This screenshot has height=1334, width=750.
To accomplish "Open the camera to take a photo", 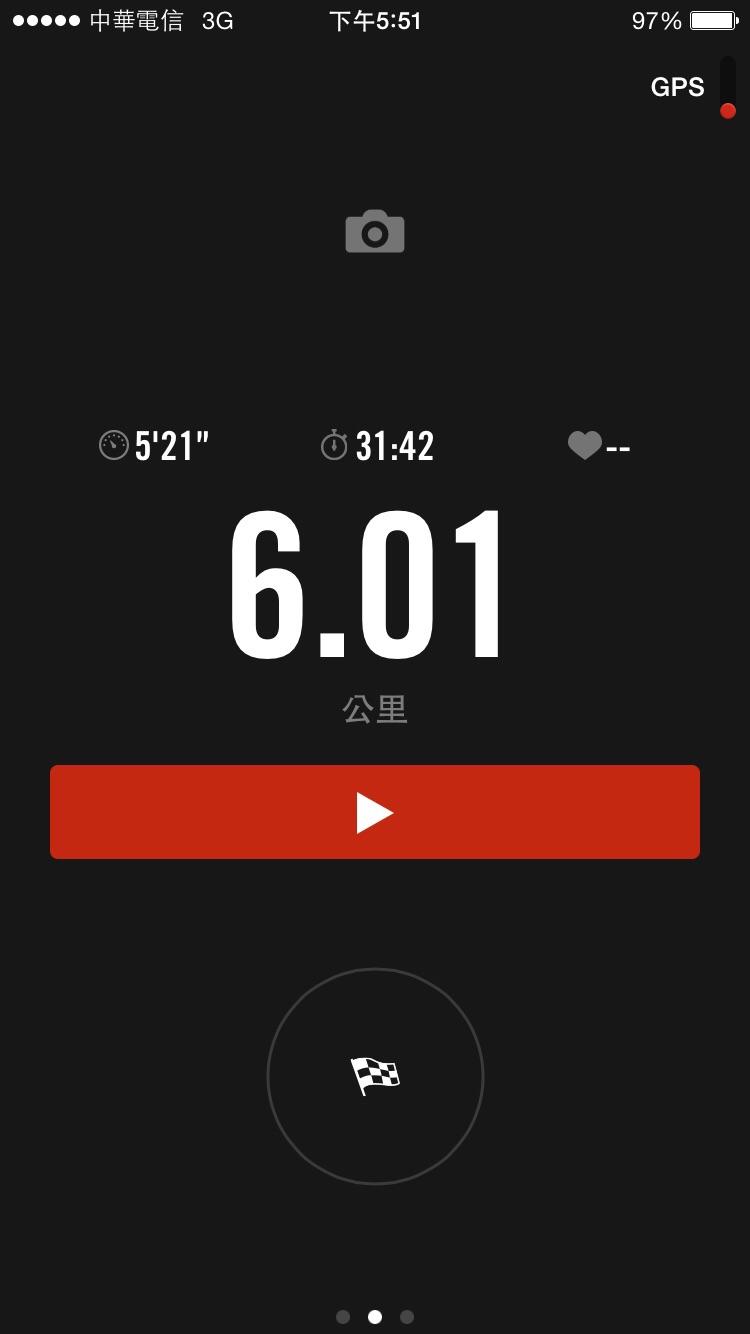I will (375, 232).
